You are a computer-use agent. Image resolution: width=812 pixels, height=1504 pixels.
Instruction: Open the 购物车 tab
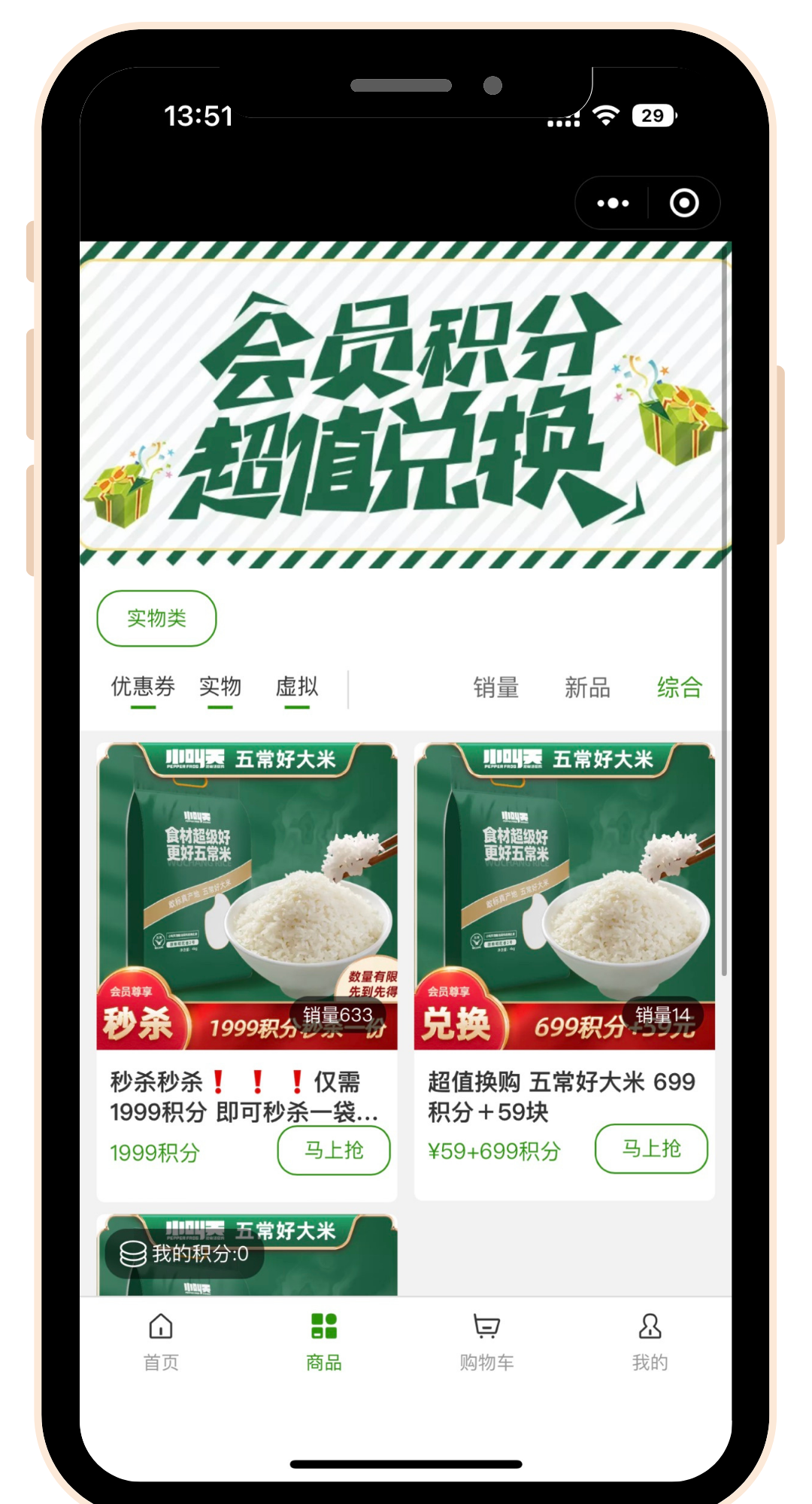pyautogui.click(x=486, y=1342)
